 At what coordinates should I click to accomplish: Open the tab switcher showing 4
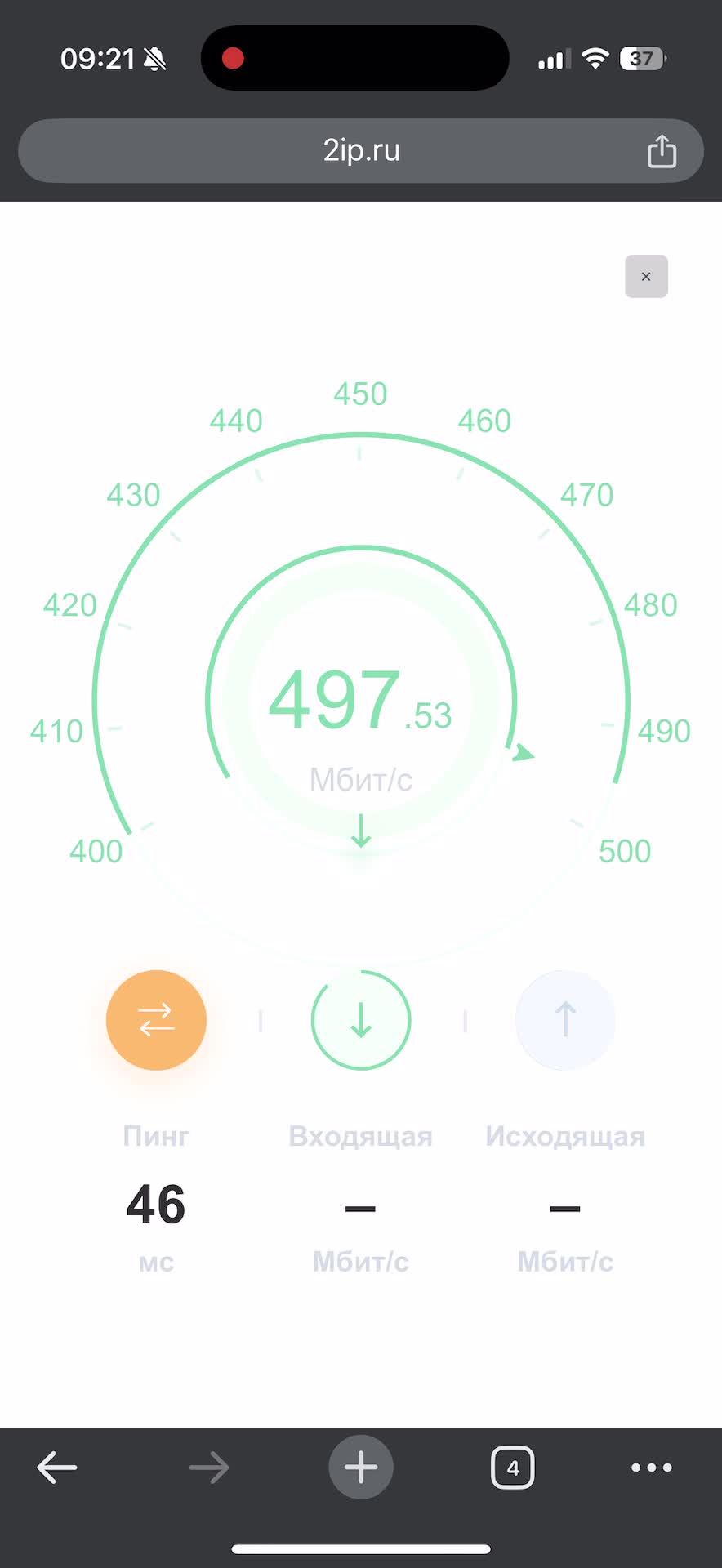click(512, 1468)
